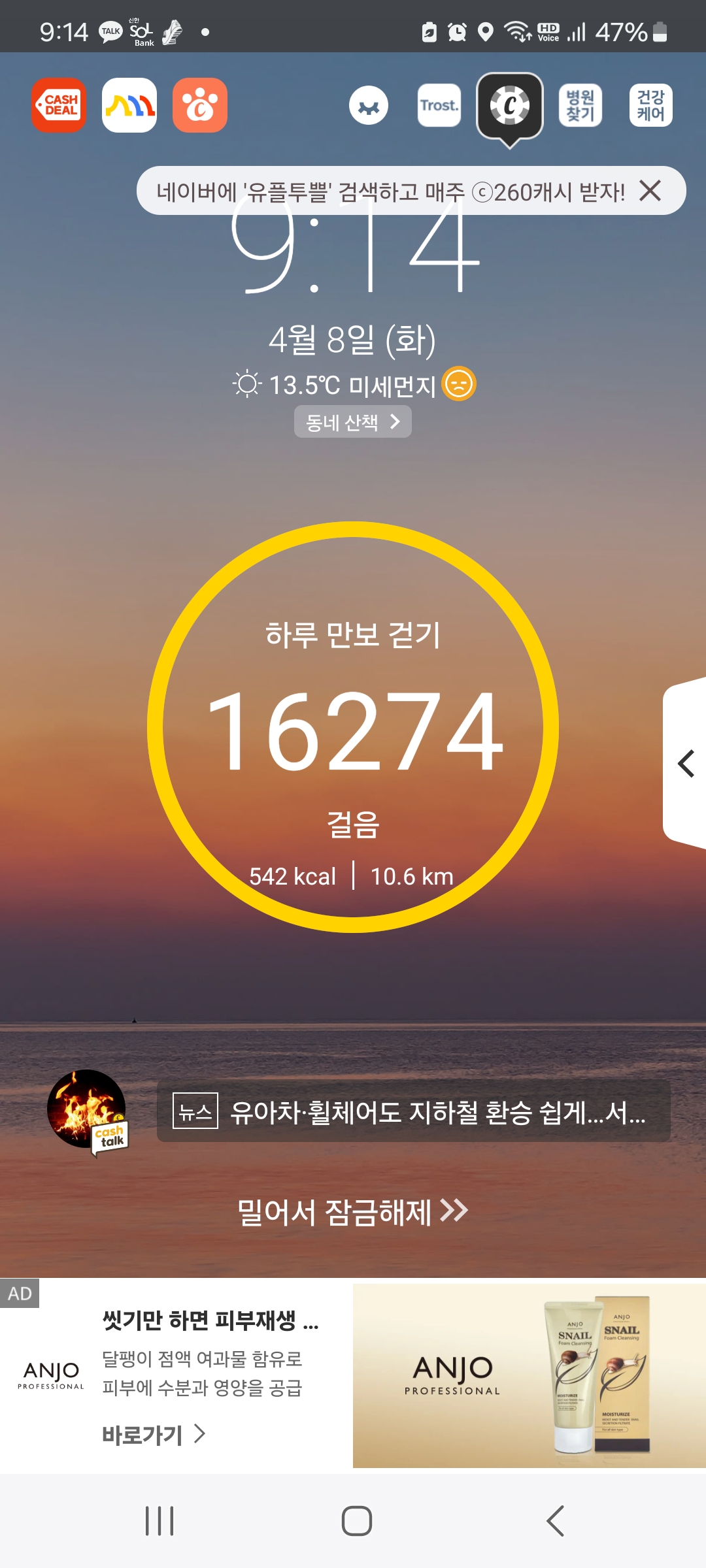Image resolution: width=706 pixels, height=1568 pixels.
Task: Open the 건강케어 health care shortcut
Action: (x=650, y=105)
